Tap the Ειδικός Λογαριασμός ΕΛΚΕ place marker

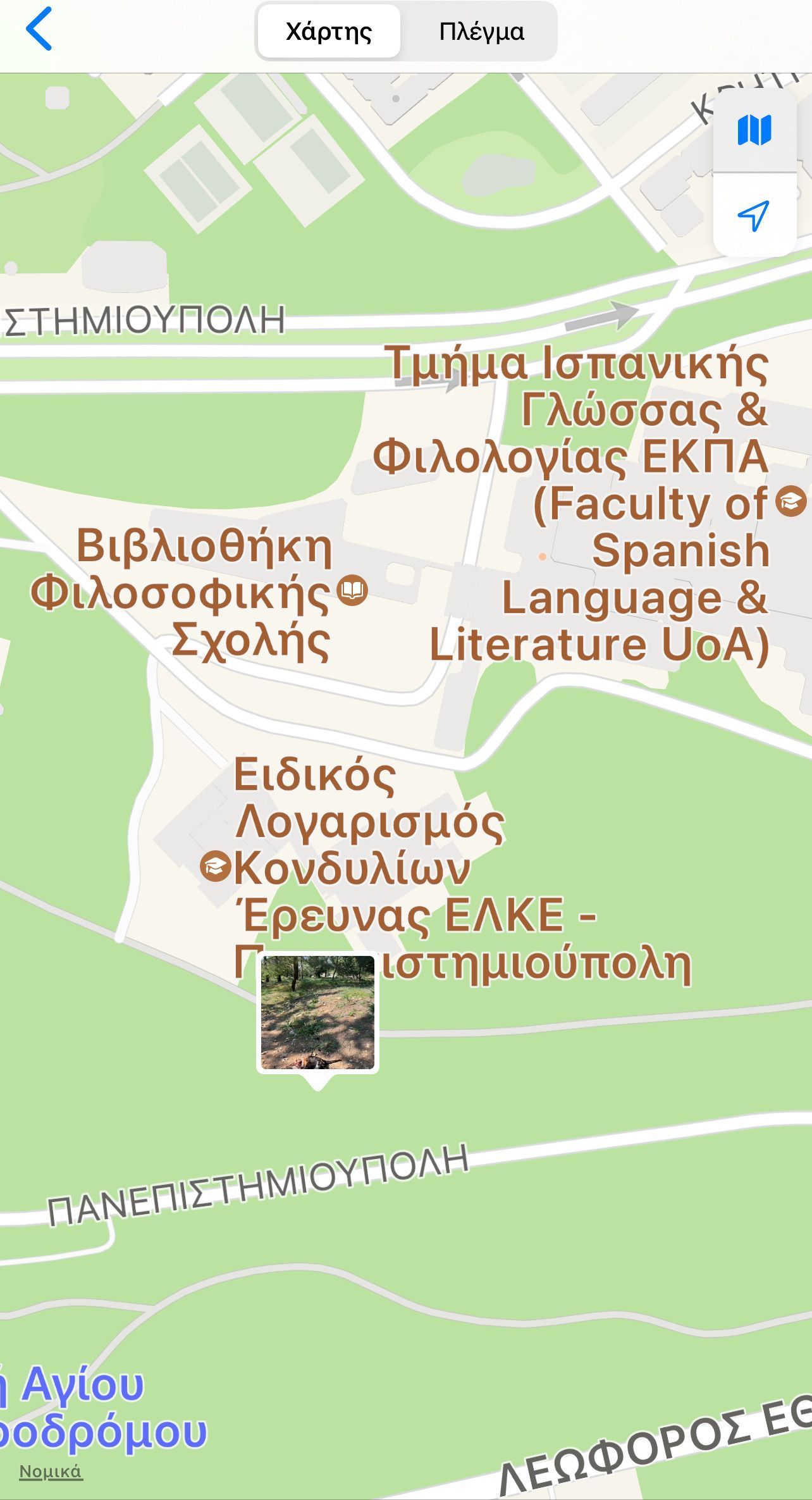click(x=216, y=866)
